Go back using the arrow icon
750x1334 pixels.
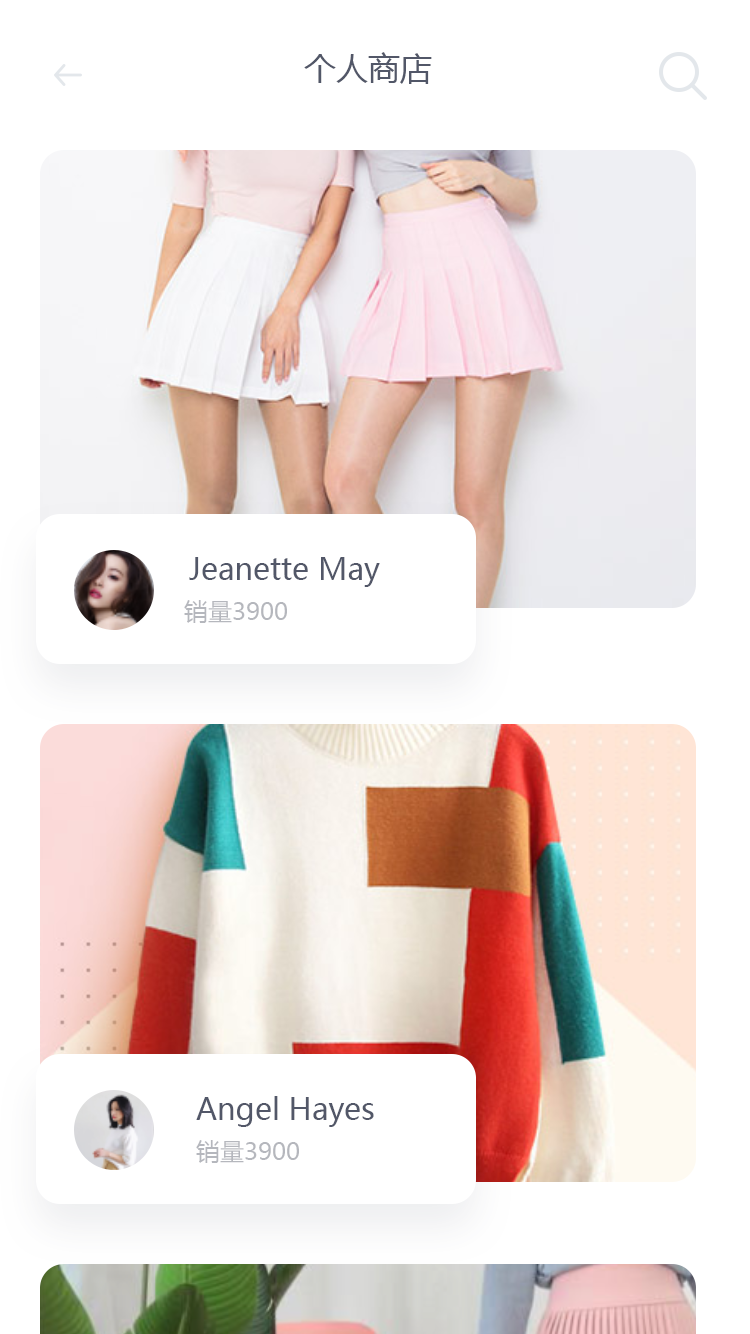68,75
